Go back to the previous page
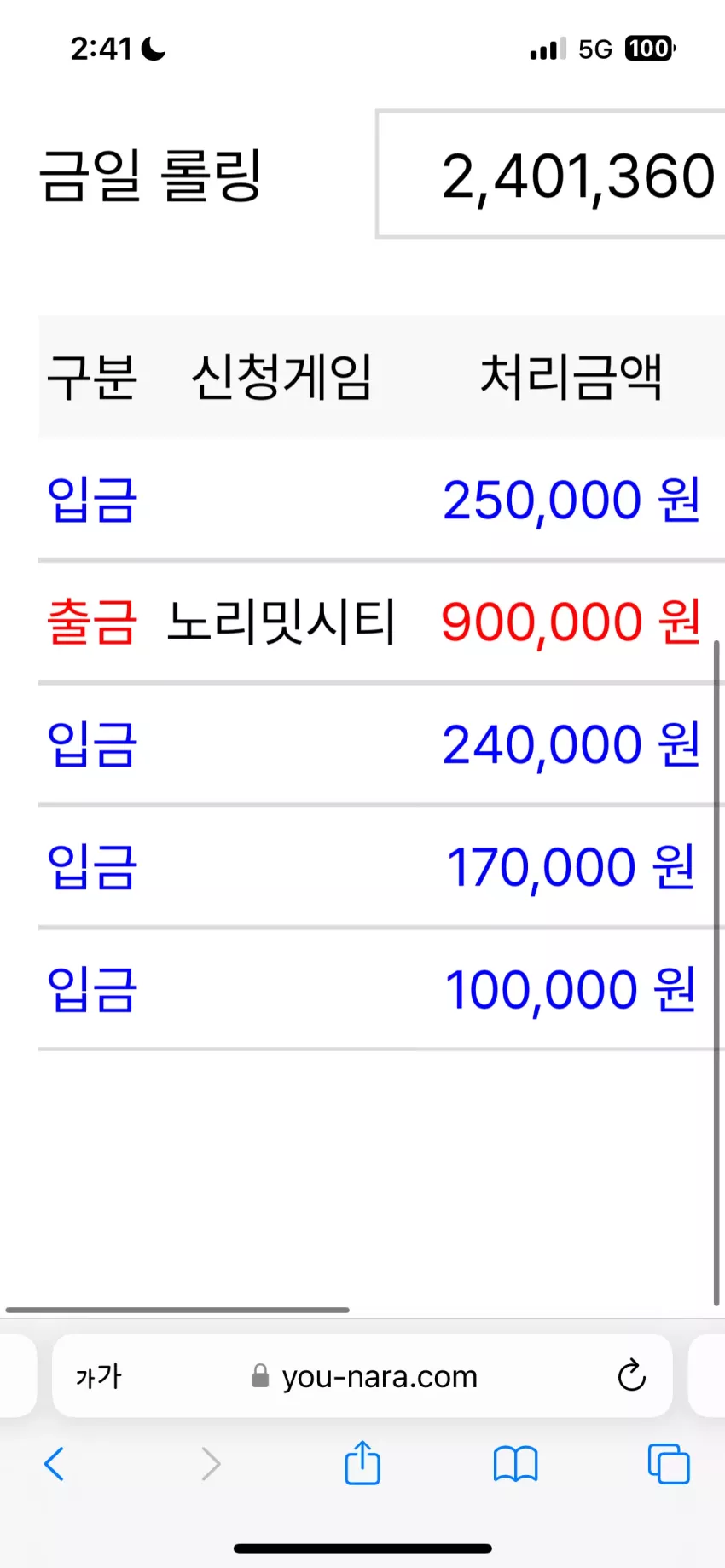The height and width of the screenshot is (1568, 725). coord(54,1464)
